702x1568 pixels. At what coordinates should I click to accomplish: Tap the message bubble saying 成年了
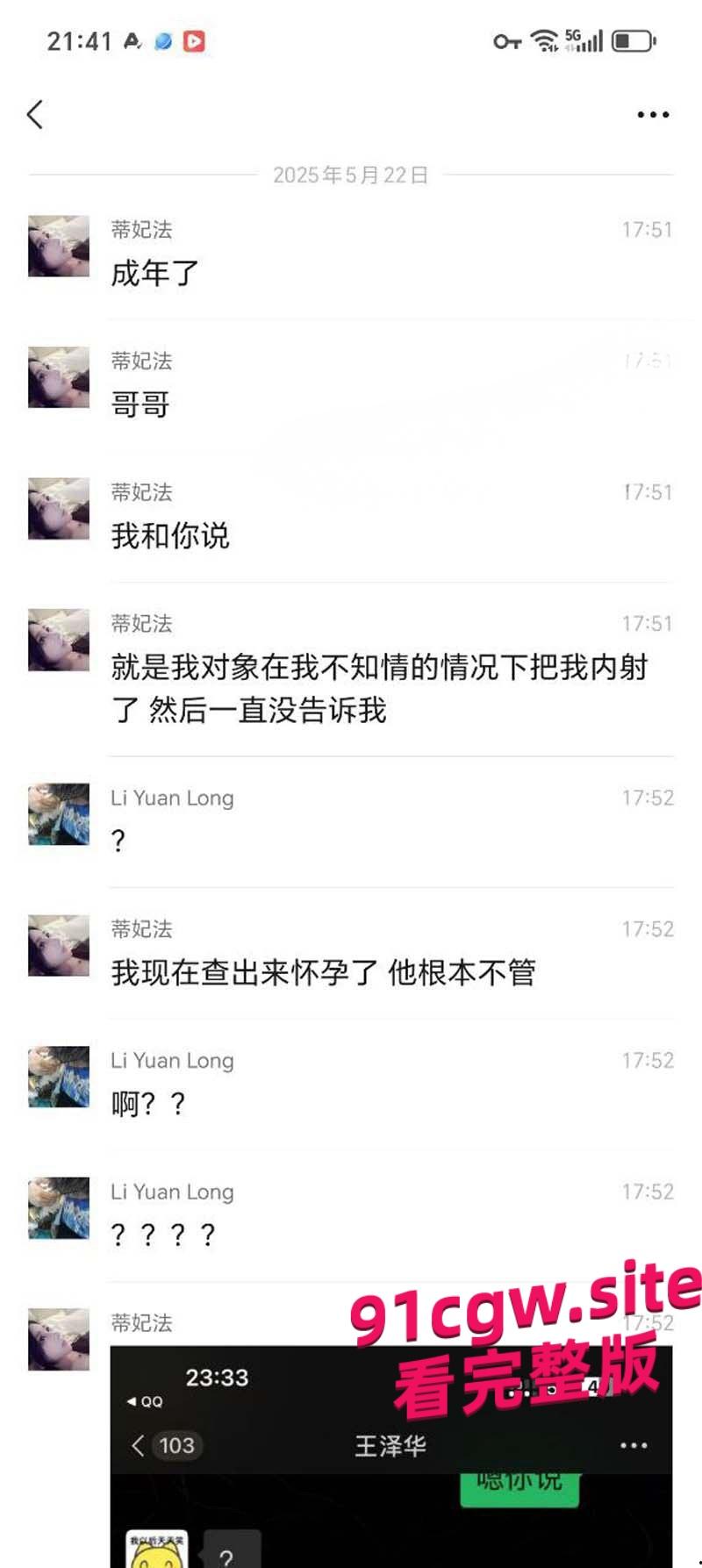tap(154, 274)
